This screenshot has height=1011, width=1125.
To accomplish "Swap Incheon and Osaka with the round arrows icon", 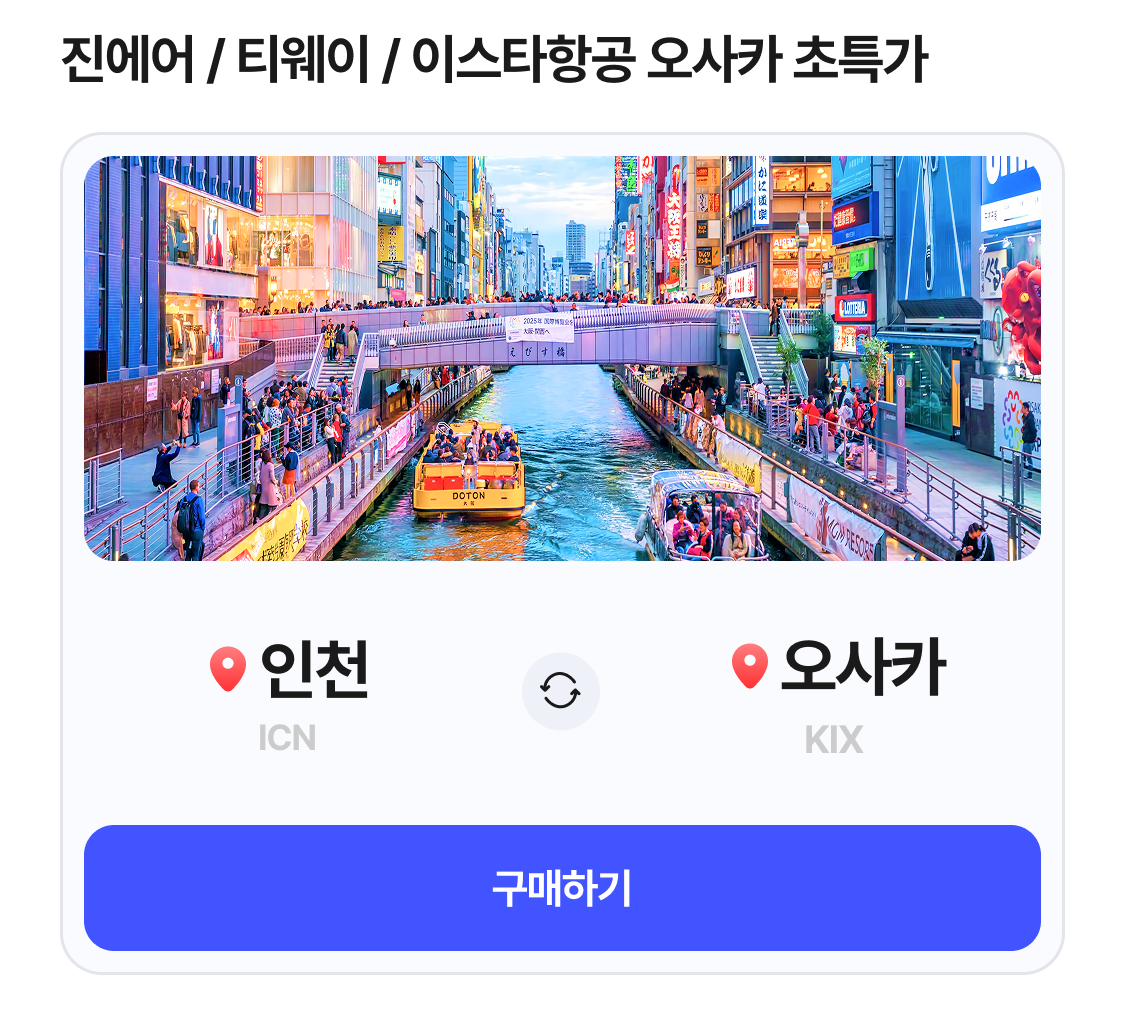I will click(x=560, y=691).
